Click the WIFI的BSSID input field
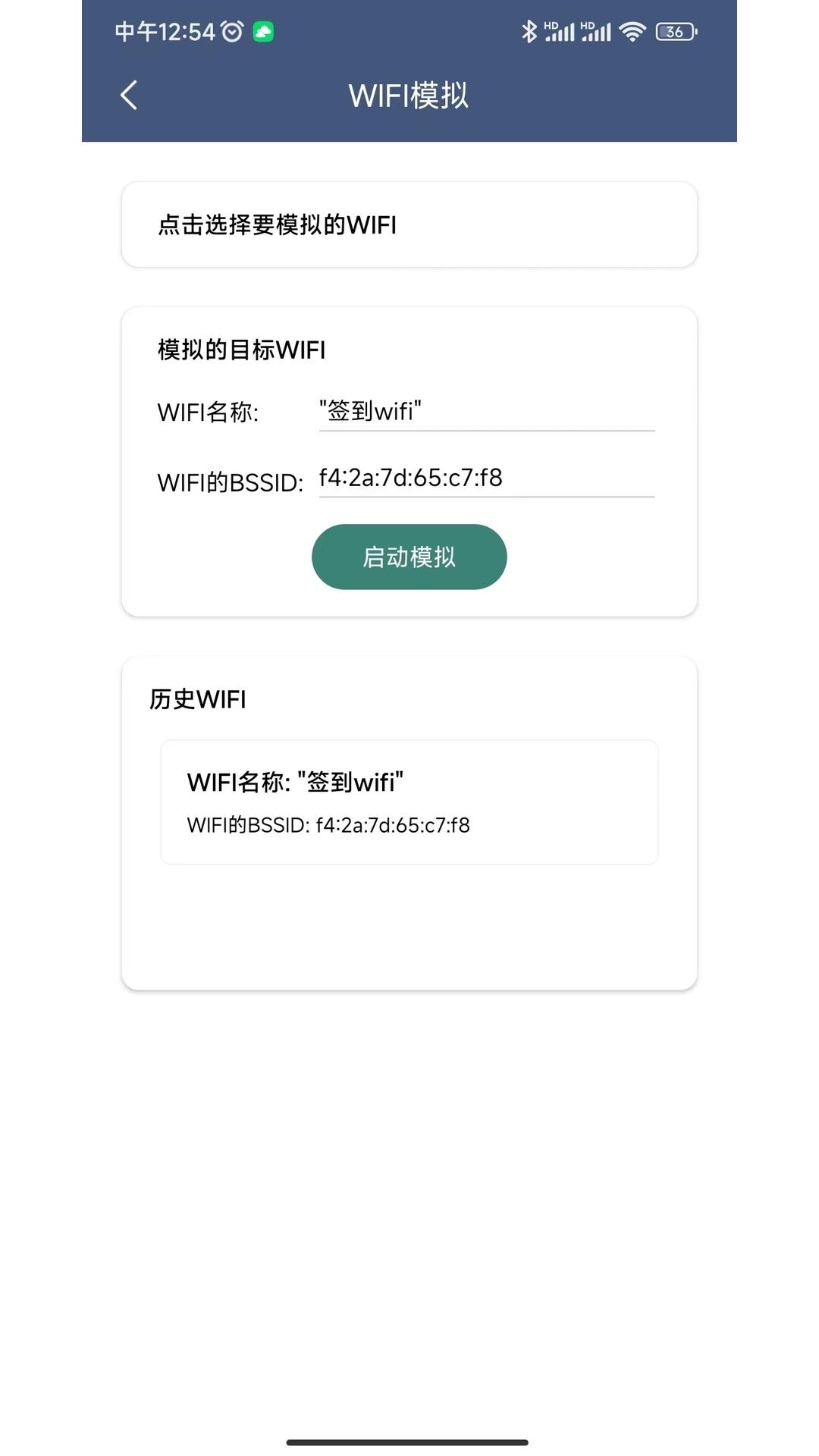Image resolution: width=819 pixels, height=1456 pixels. 485,479
